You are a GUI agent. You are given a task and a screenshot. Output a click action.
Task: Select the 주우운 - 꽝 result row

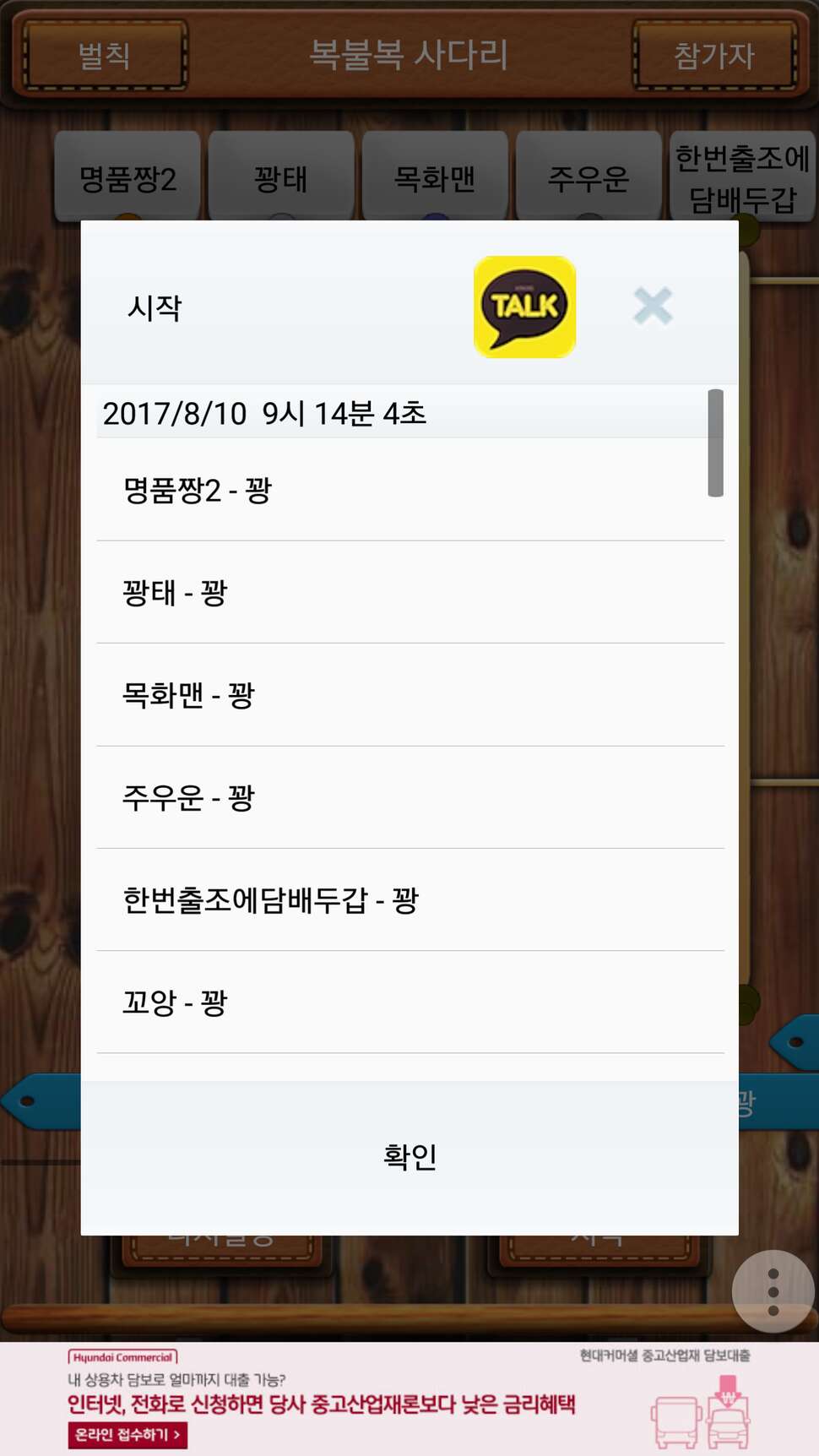point(410,797)
